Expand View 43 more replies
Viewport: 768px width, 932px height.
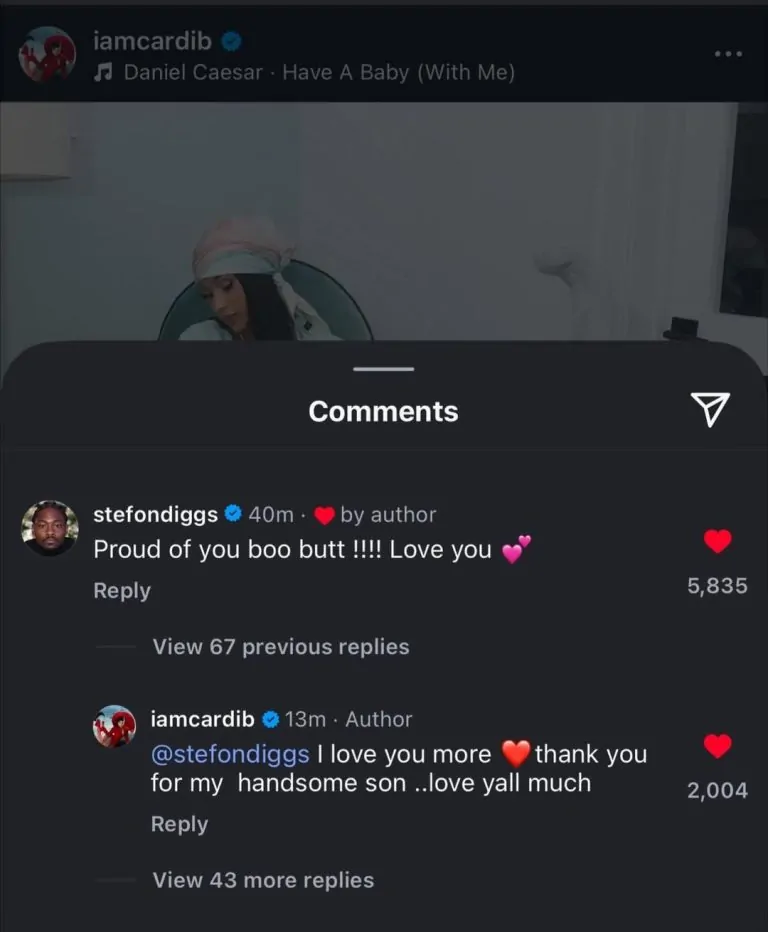click(263, 881)
